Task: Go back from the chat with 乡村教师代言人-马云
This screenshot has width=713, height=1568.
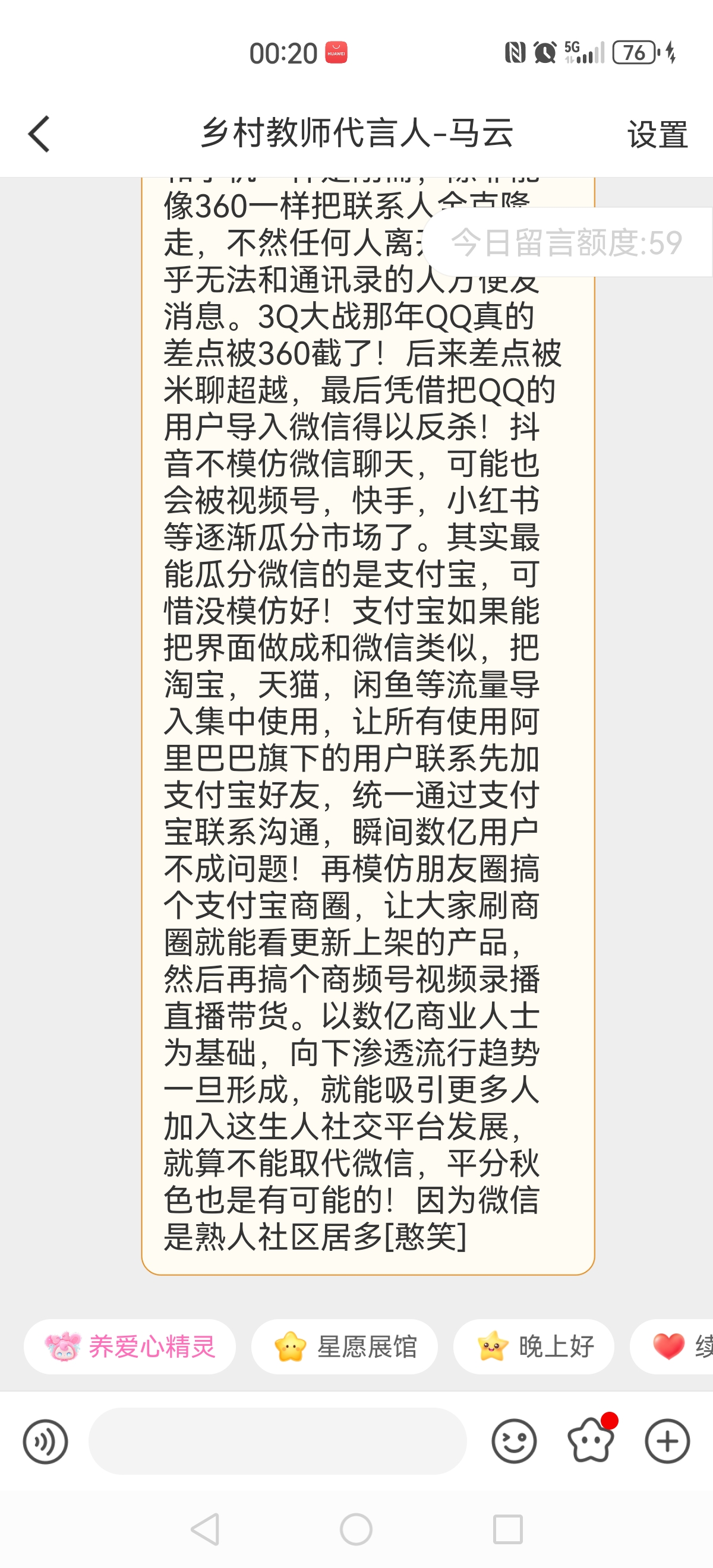Action: click(39, 134)
